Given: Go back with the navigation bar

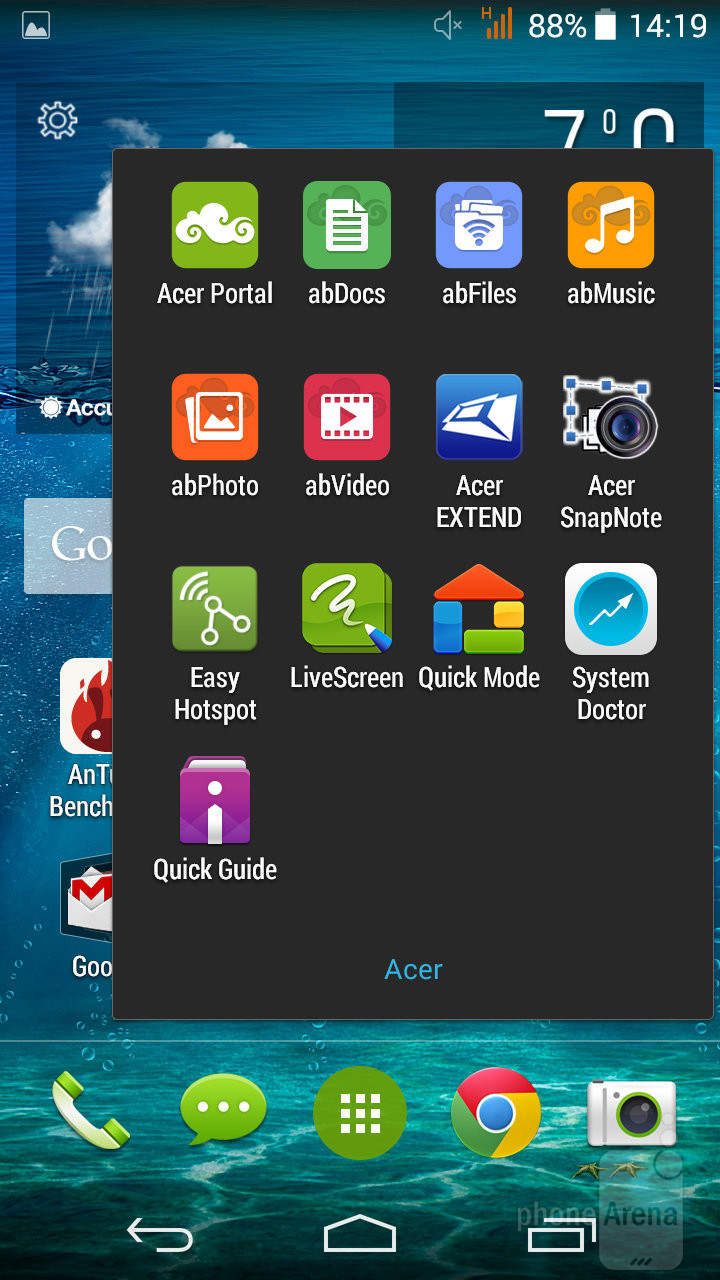Looking at the screenshot, I should click(160, 1236).
